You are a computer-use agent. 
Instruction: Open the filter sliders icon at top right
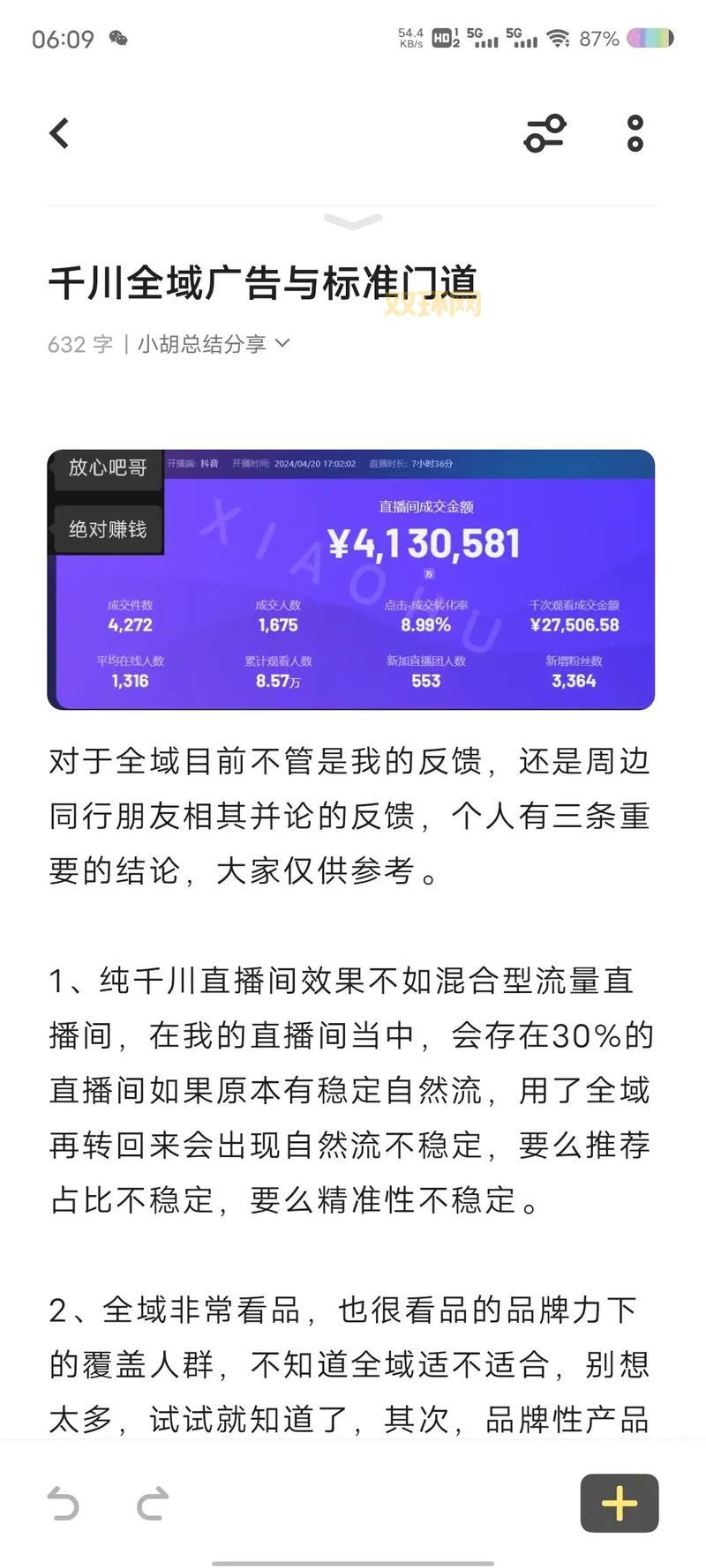click(545, 132)
